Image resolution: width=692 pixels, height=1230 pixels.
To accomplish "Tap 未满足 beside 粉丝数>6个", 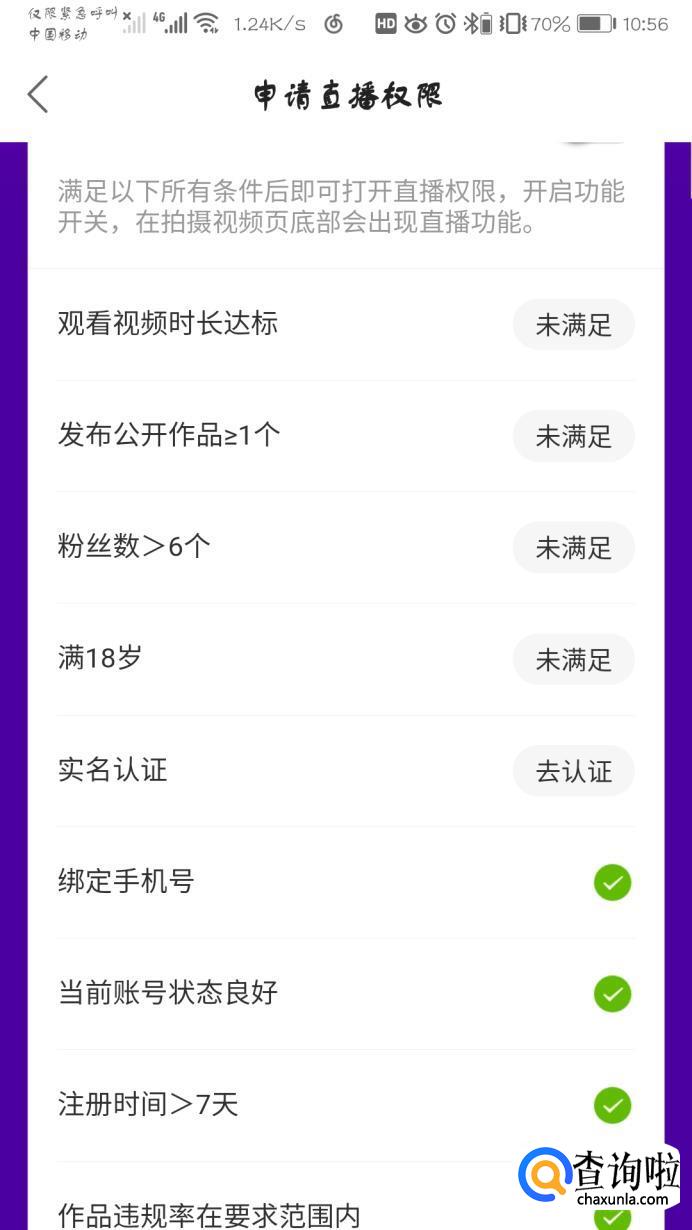I will point(573,548).
